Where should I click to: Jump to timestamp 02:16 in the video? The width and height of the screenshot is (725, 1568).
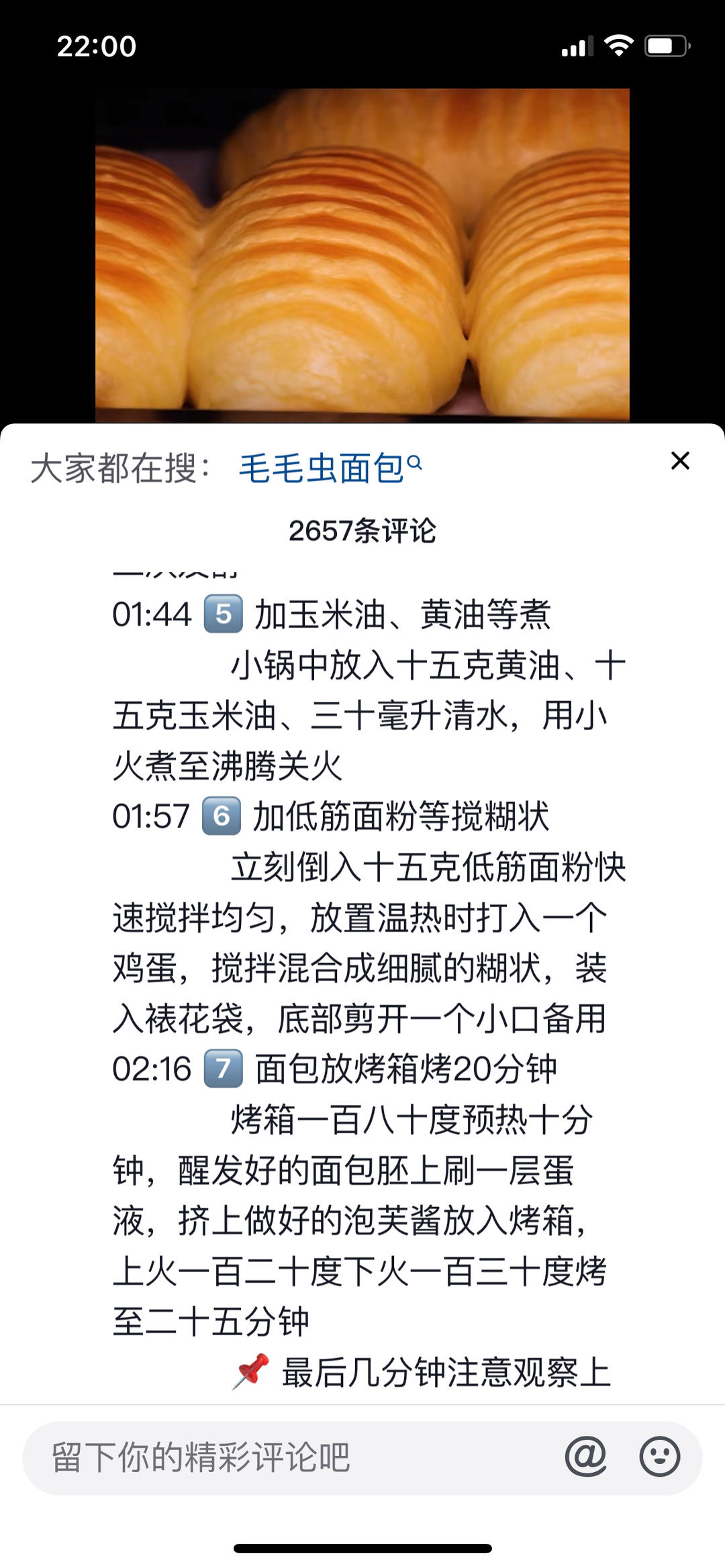click(x=152, y=1069)
